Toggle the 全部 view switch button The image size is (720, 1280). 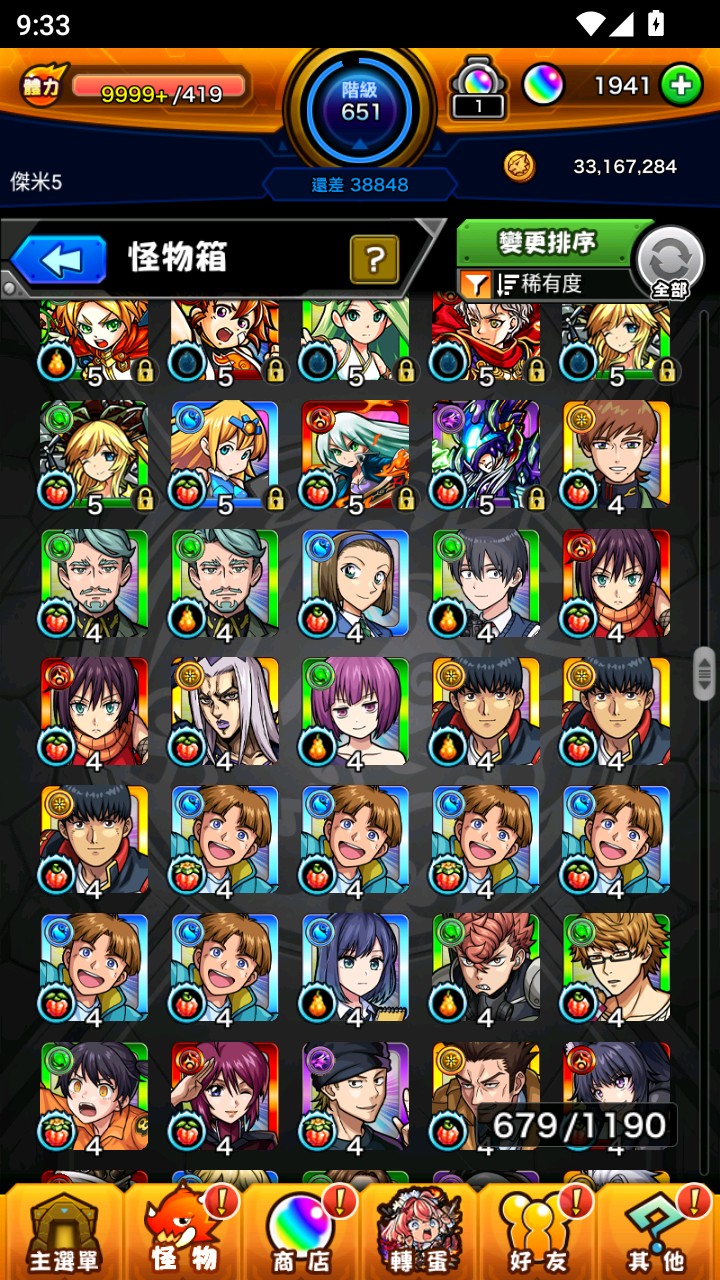(670, 263)
